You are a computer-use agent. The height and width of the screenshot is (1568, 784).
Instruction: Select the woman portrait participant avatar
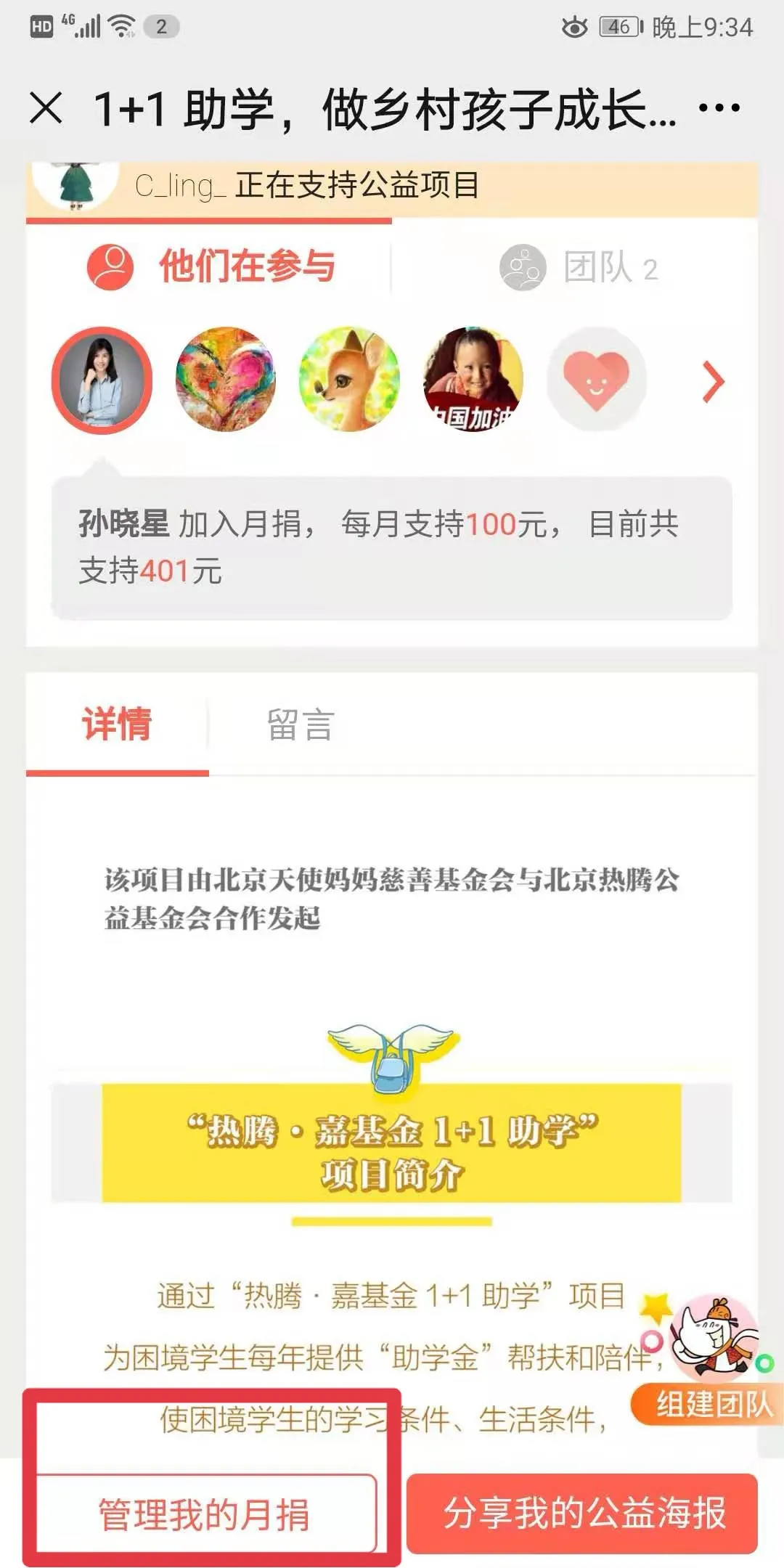(102, 380)
